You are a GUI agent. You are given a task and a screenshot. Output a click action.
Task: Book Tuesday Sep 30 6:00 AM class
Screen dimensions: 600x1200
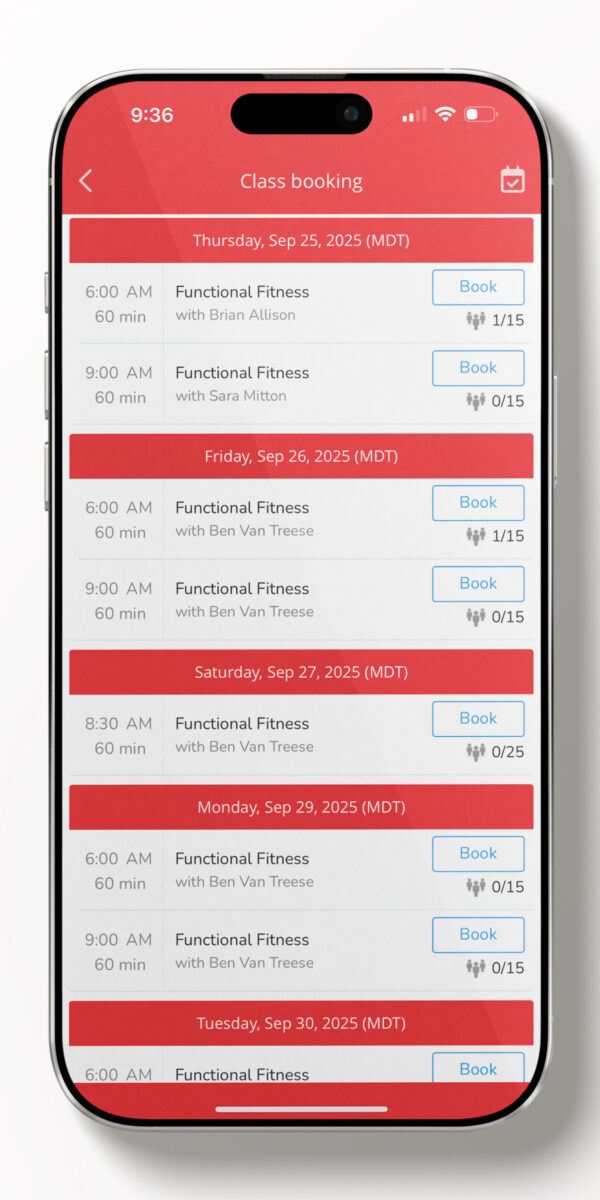pyautogui.click(x=478, y=1068)
